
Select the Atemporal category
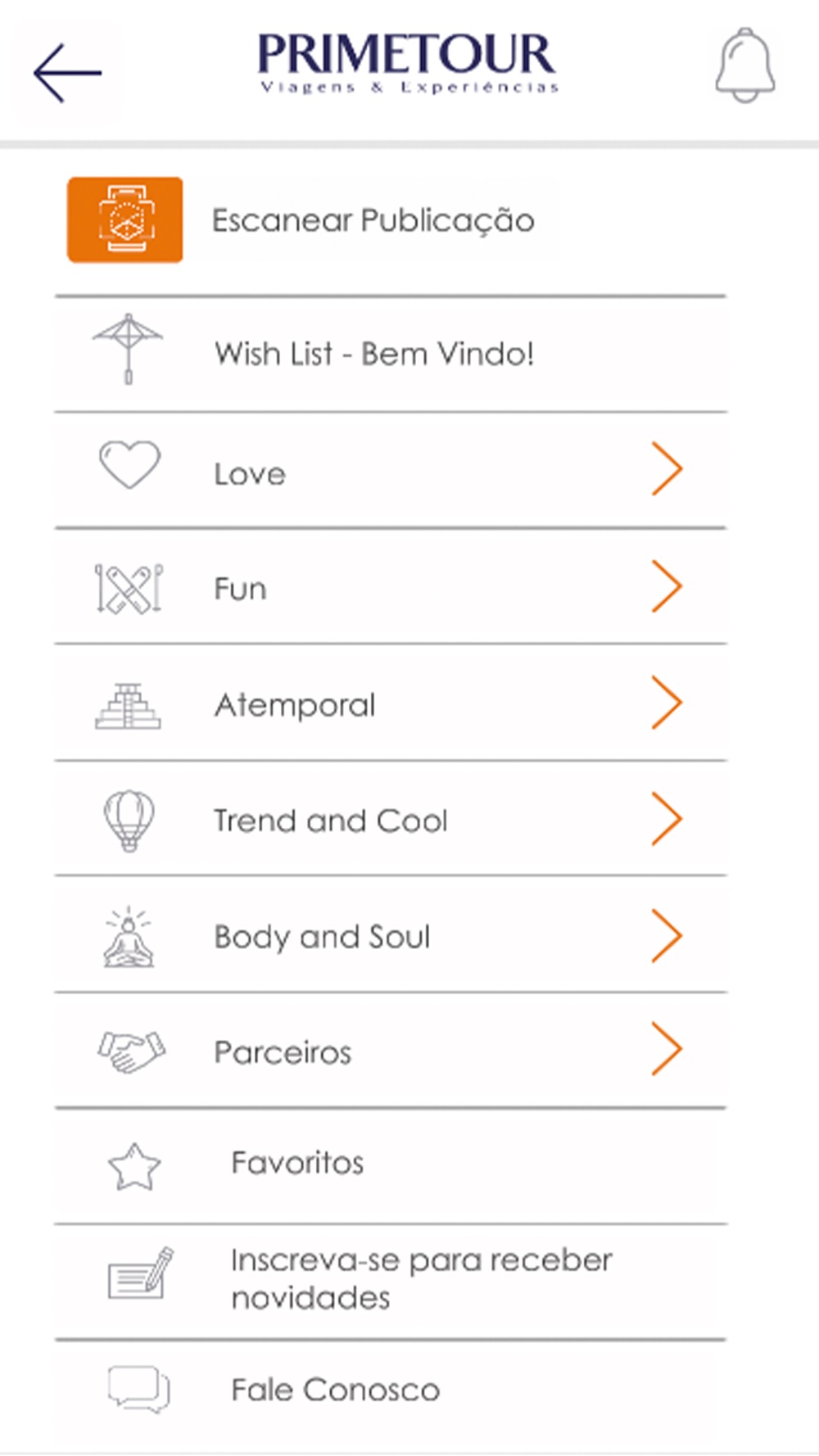coord(390,703)
